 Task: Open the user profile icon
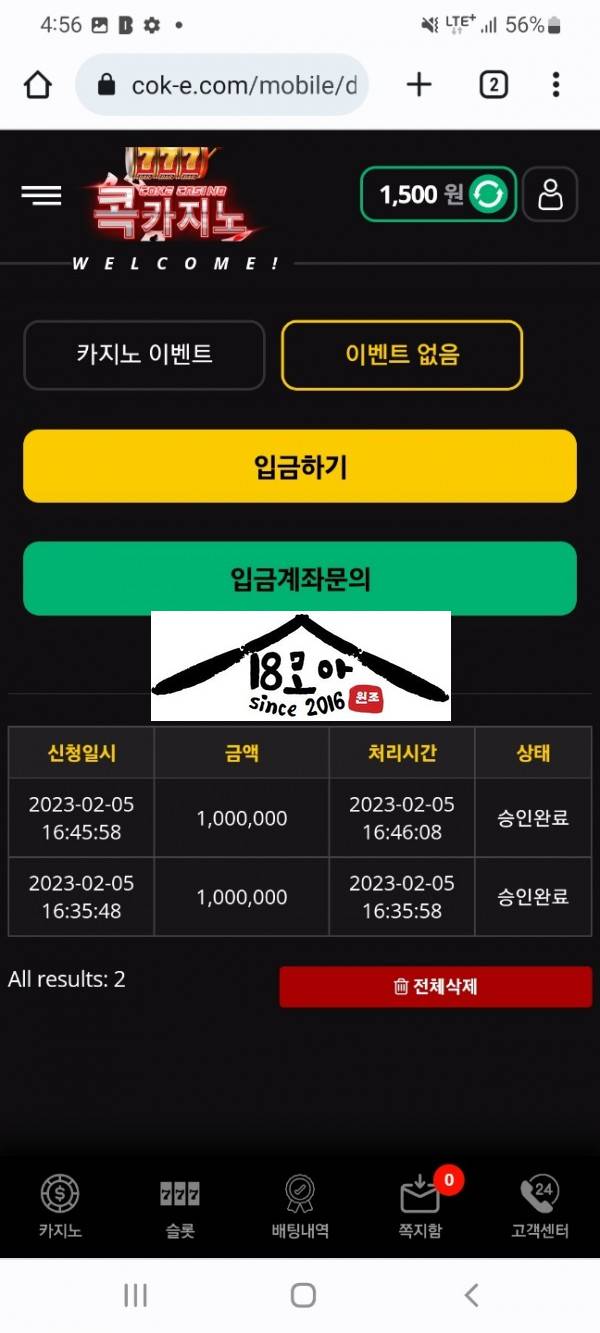[x=550, y=194]
